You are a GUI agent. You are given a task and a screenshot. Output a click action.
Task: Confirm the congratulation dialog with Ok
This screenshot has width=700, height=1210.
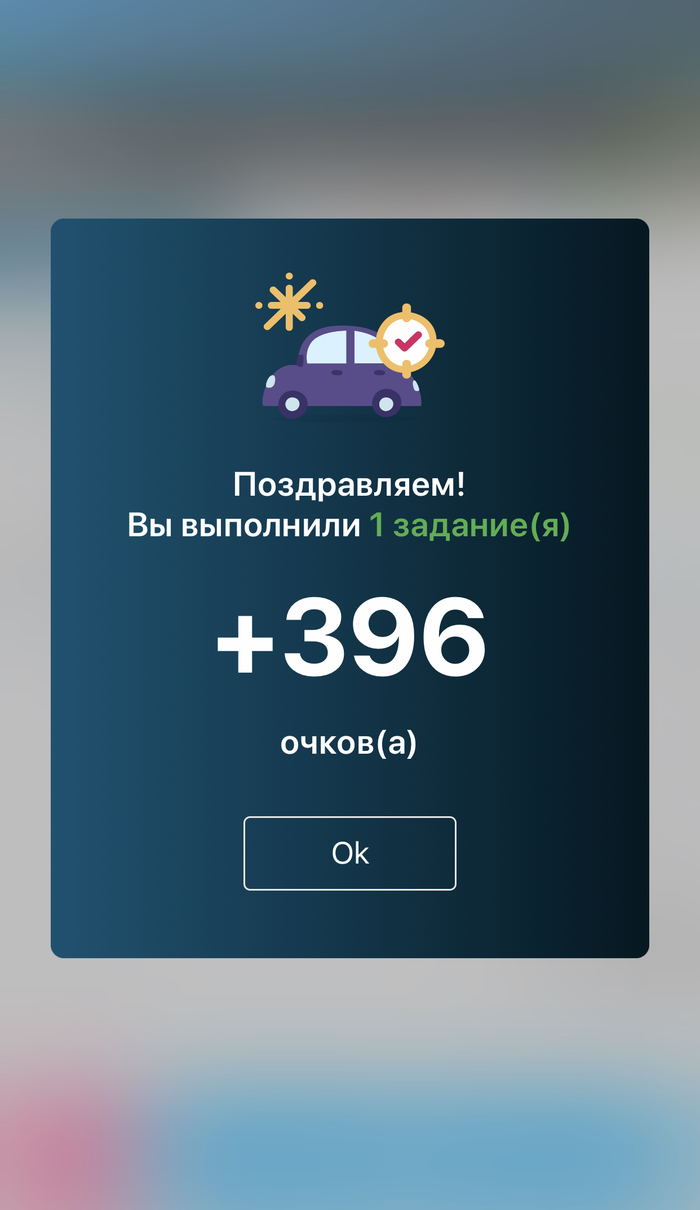pos(350,853)
